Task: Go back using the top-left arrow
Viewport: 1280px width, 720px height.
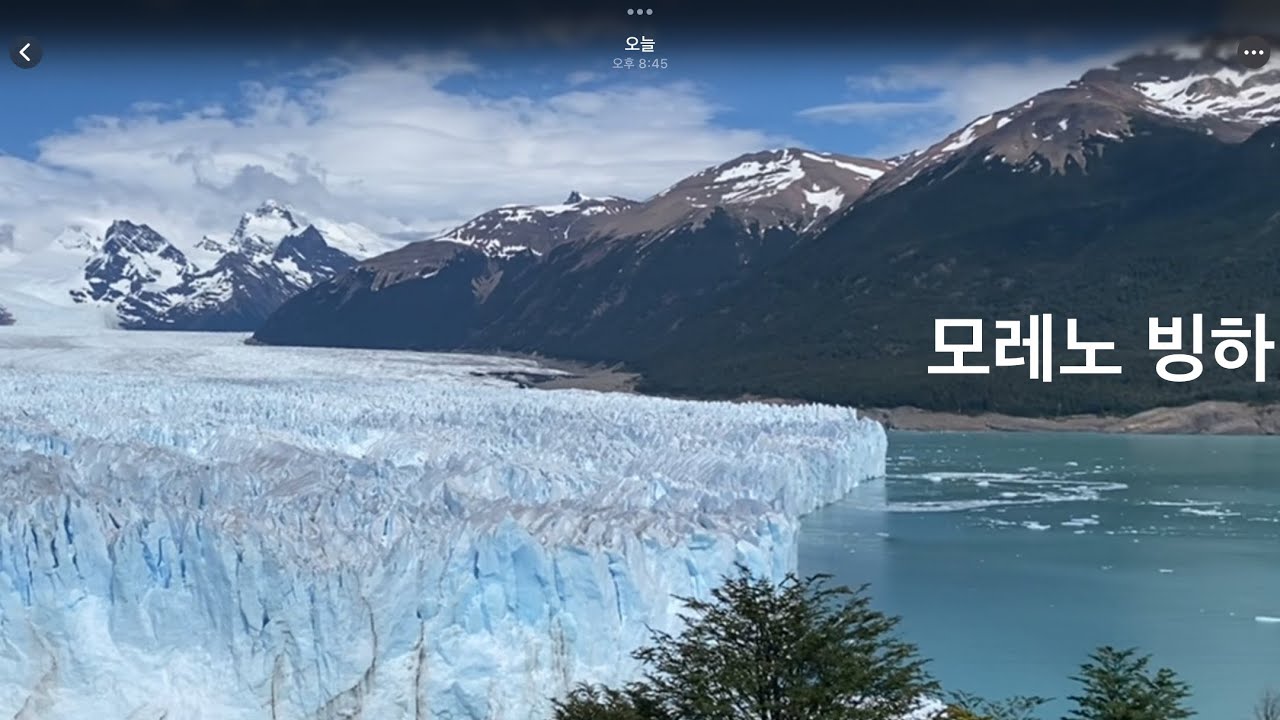Action: (26, 52)
